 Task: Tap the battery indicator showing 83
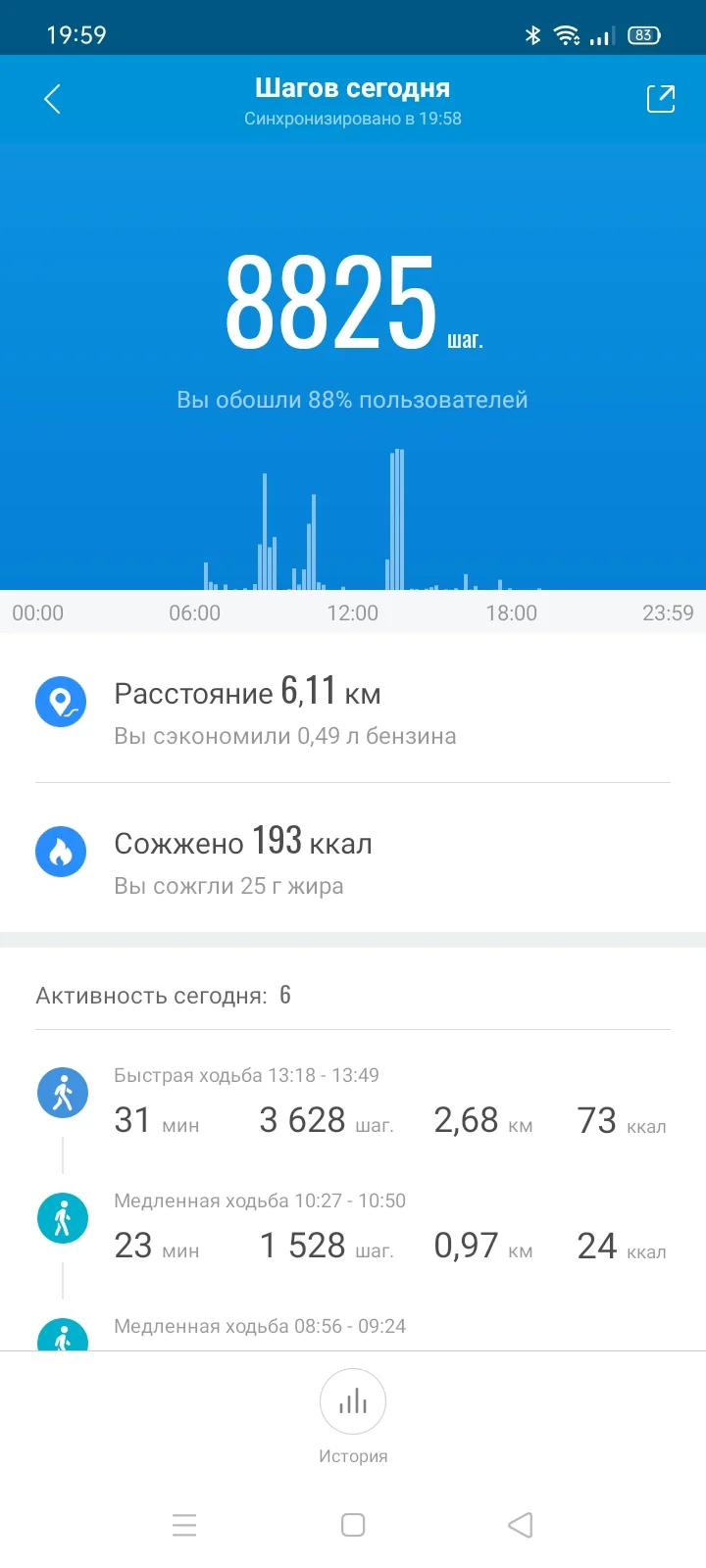coord(643,35)
